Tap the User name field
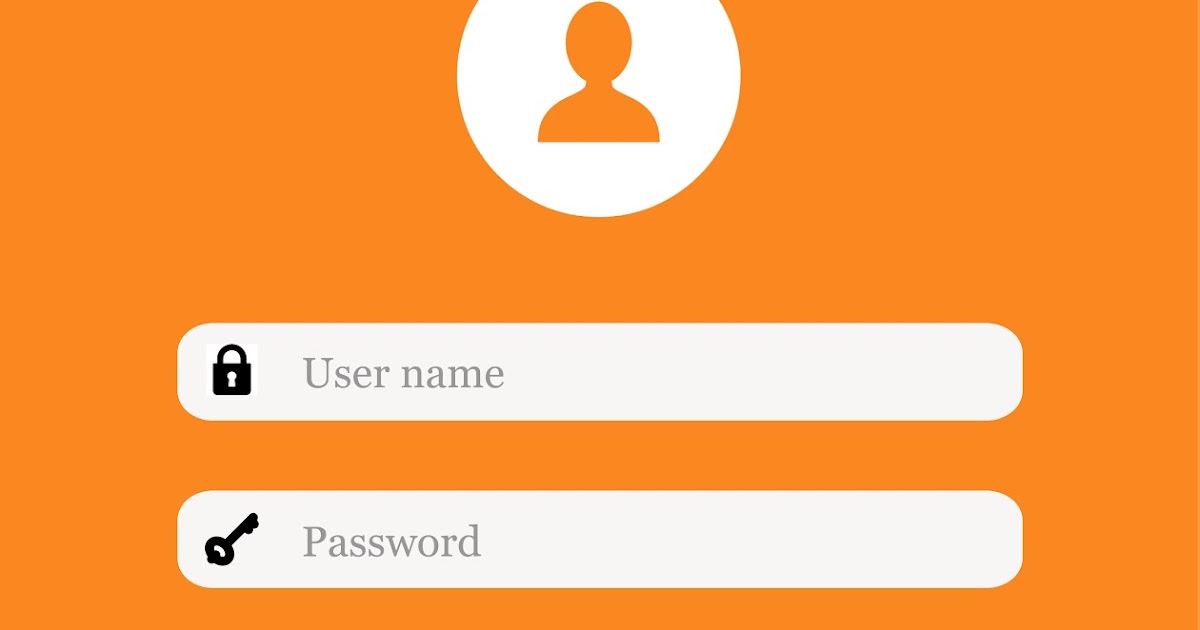1200x630 pixels. pyautogui.click(x=600, y=372)
